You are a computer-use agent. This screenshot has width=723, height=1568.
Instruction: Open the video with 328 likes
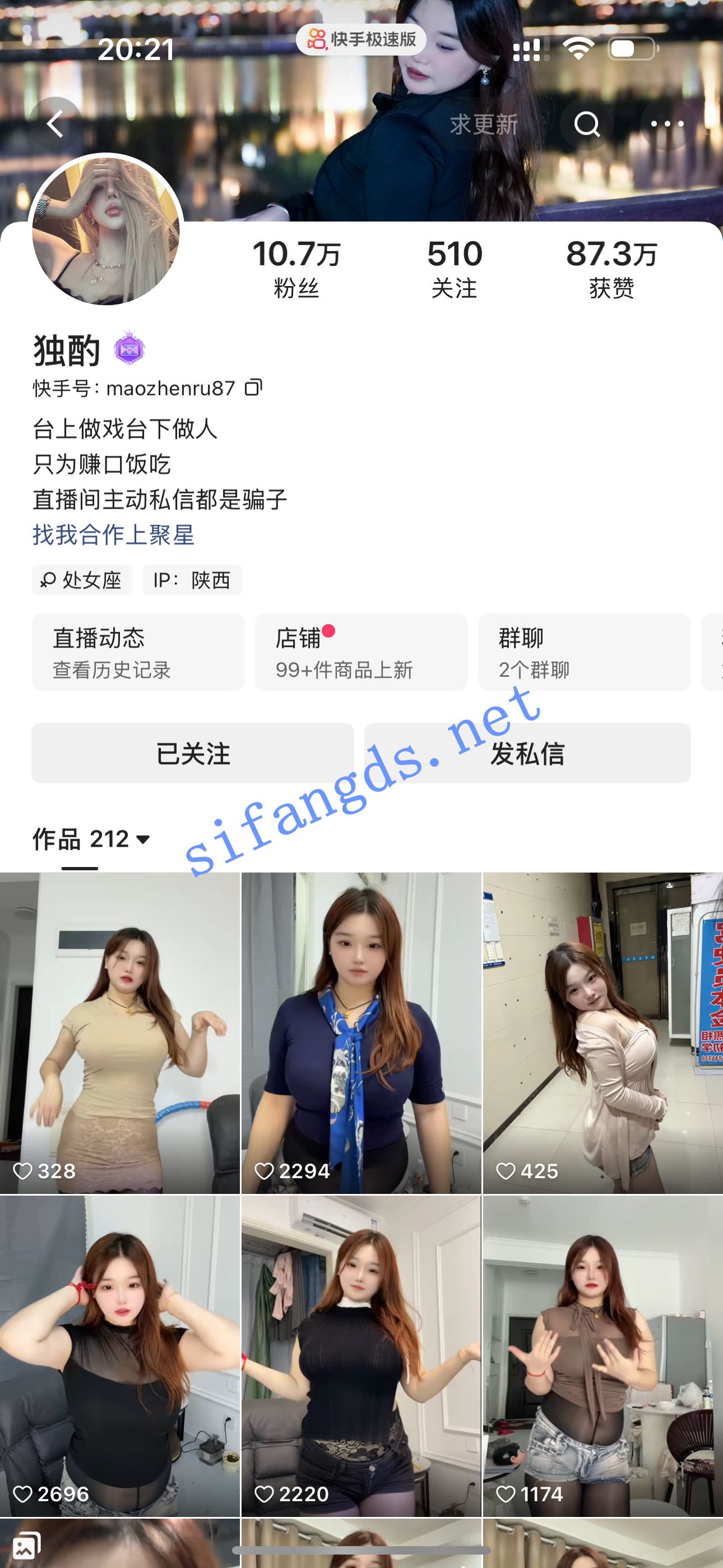tap(120, 1033)
